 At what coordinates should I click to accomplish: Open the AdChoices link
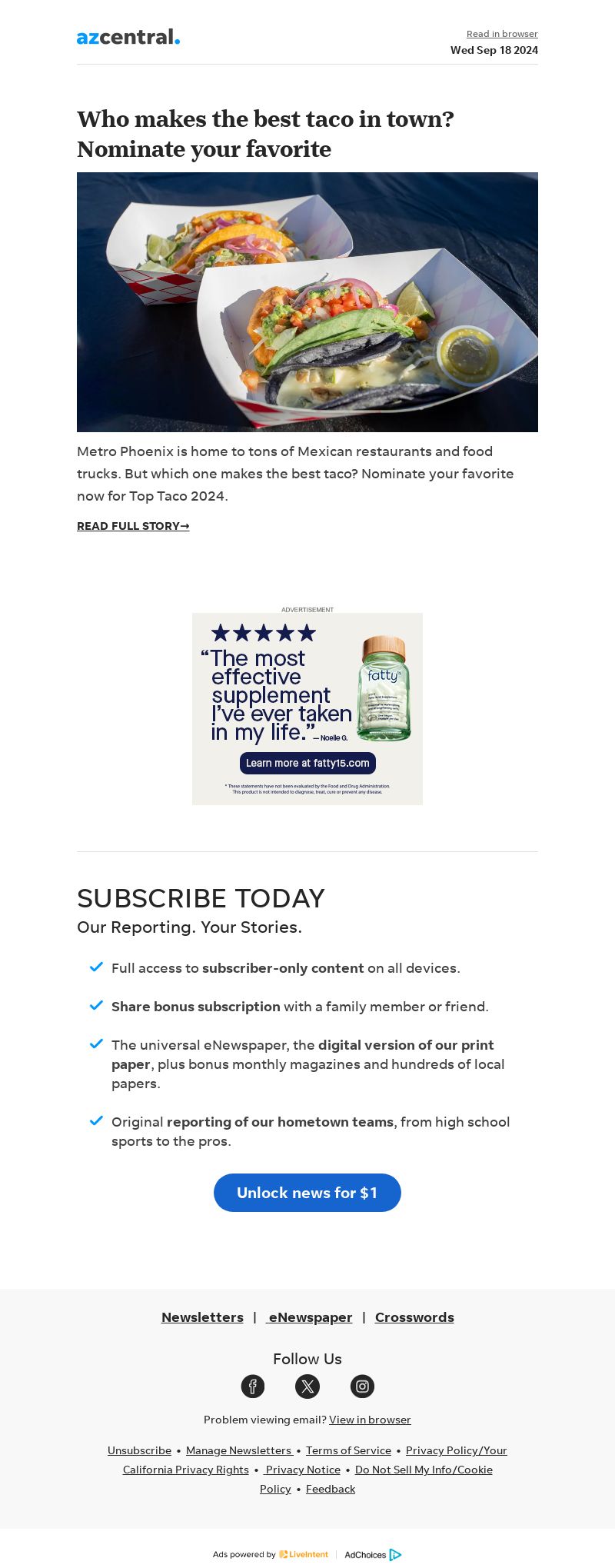pyautogui.click(x=373, y=1554)
